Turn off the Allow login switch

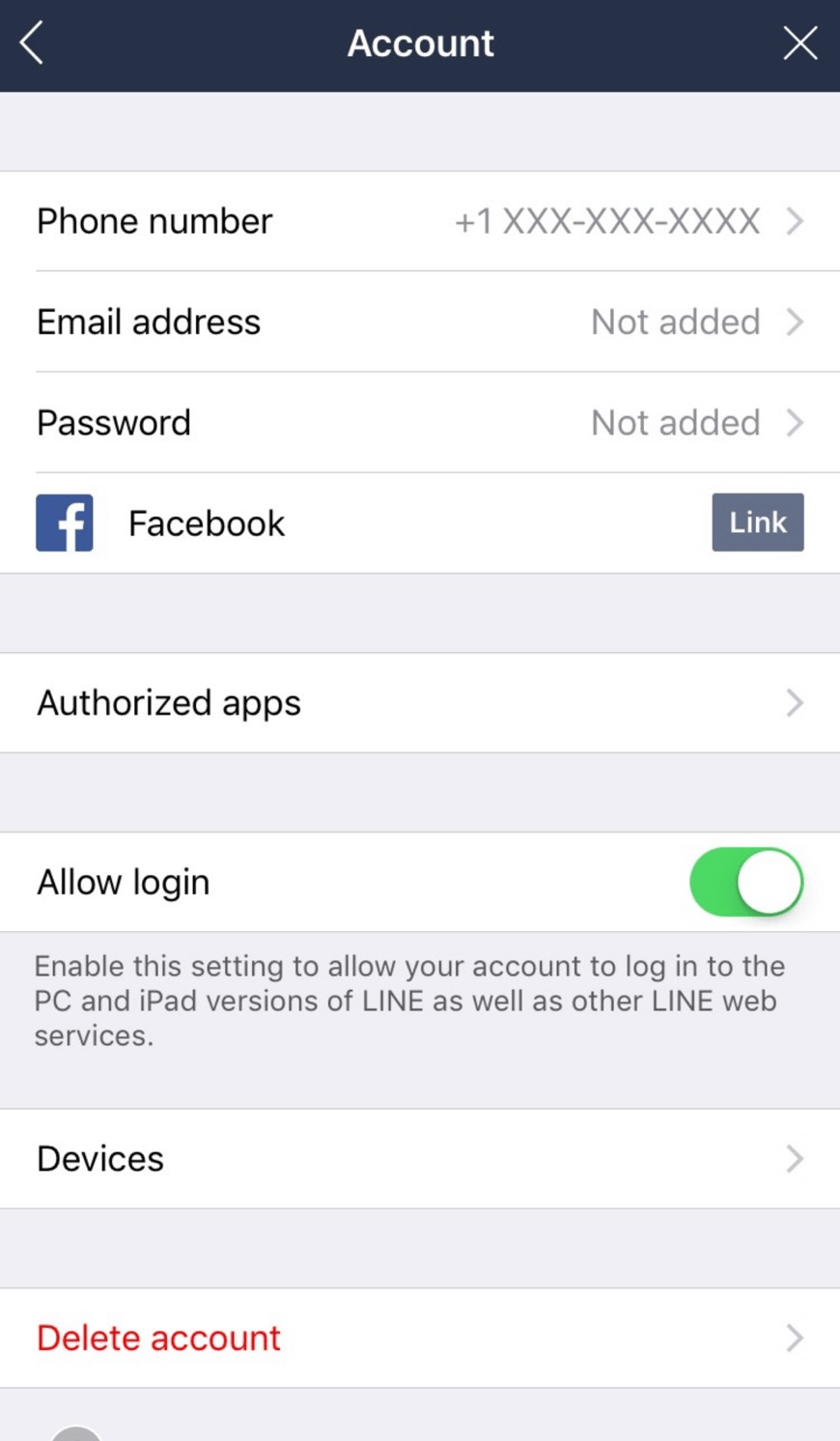[746, 882]
